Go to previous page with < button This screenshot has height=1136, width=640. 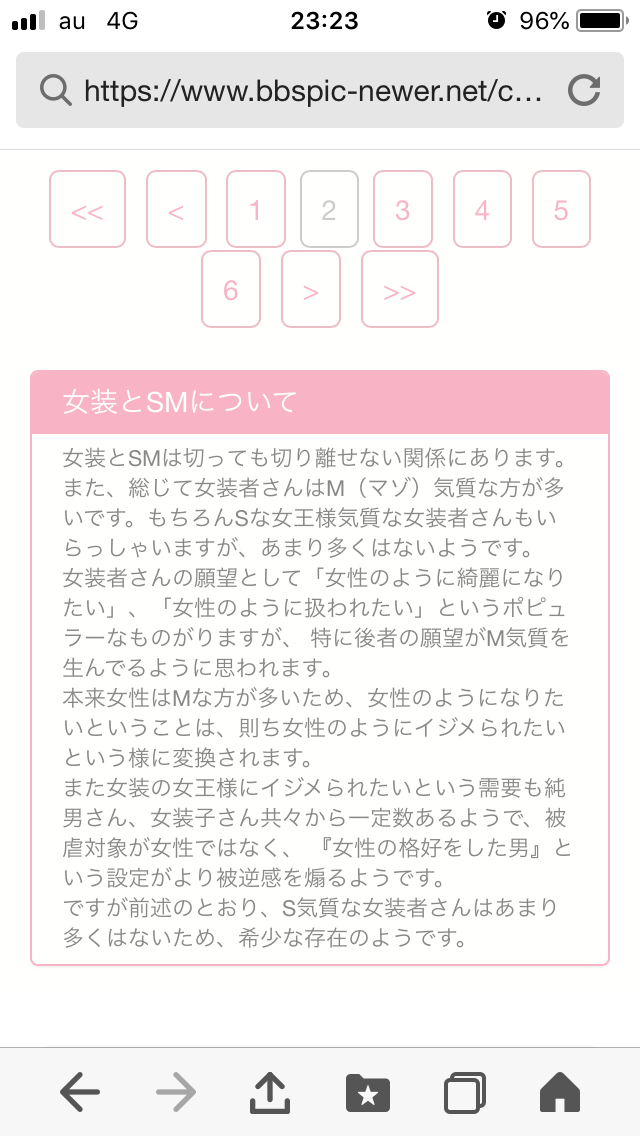[176, 209]
